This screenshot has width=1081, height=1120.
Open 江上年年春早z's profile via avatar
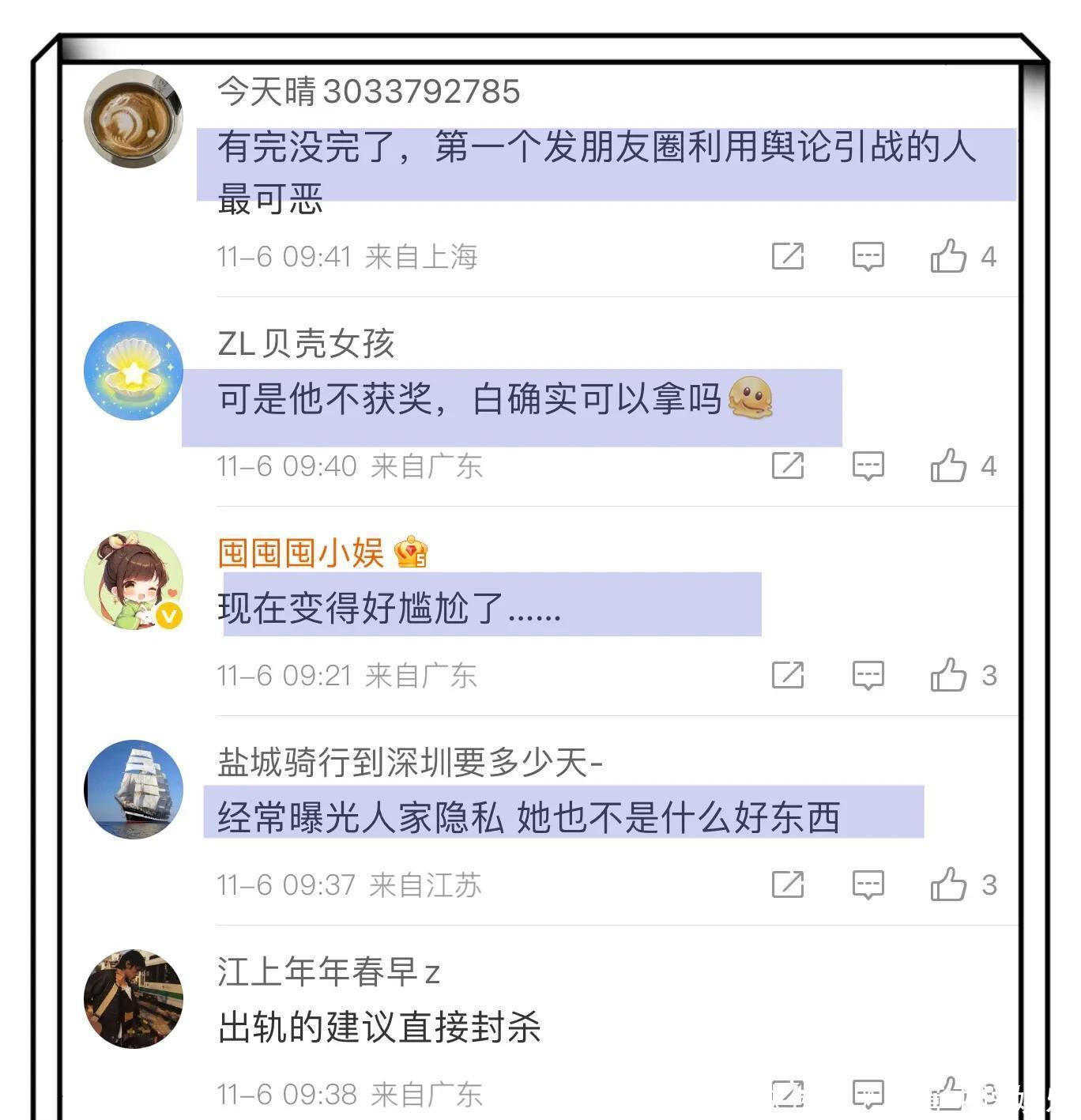[x=134, y=999]
